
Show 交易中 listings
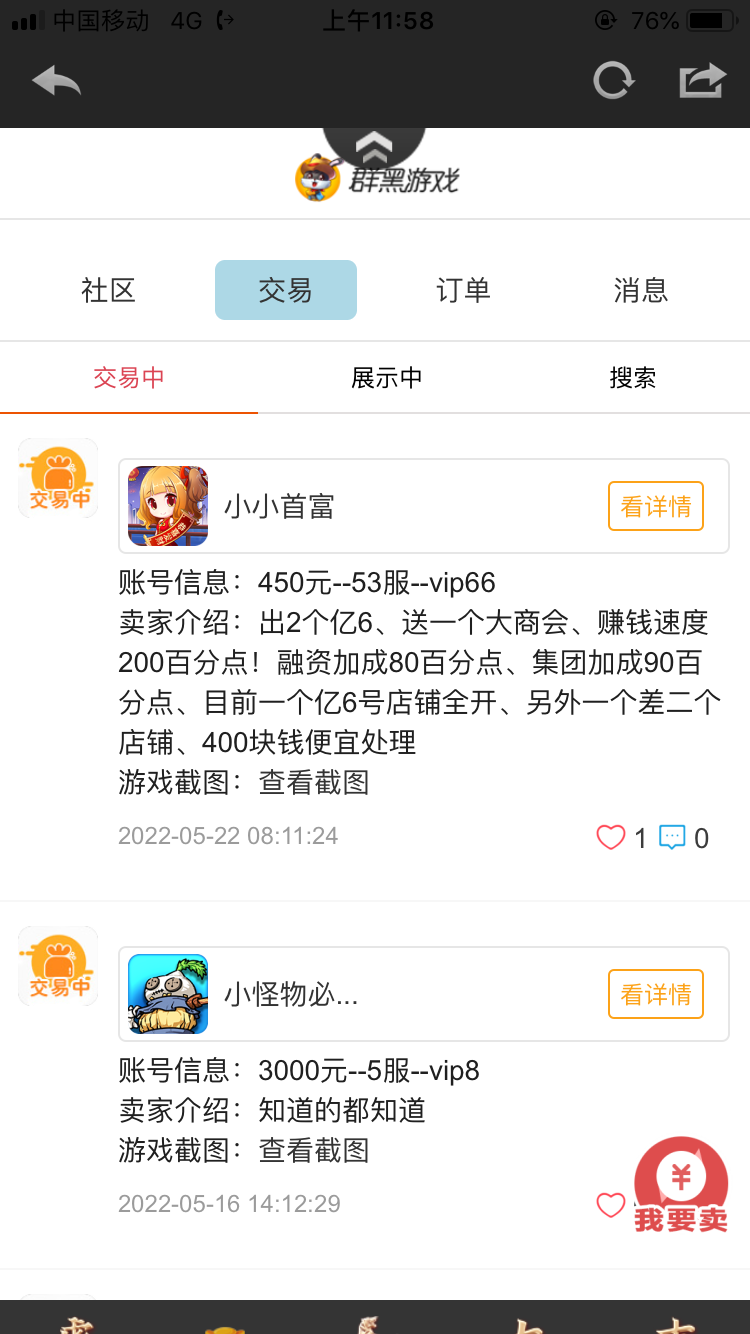click(x=128, y=377)
